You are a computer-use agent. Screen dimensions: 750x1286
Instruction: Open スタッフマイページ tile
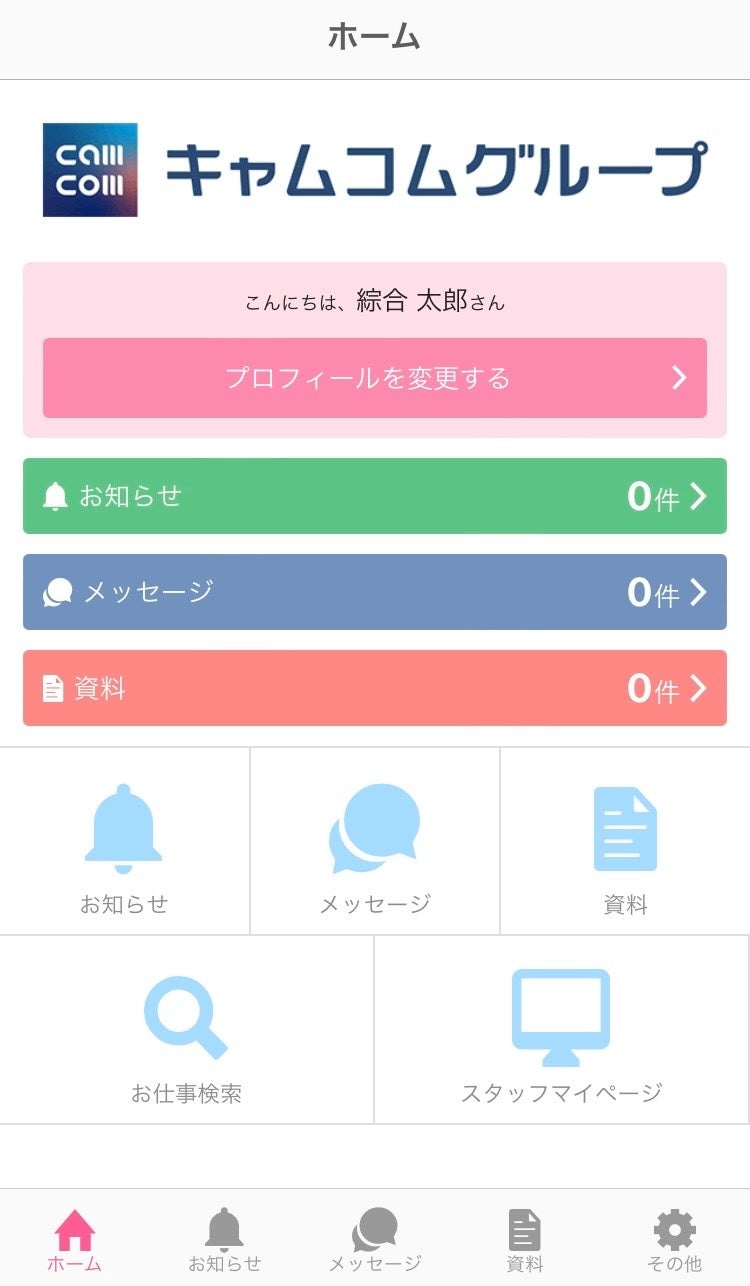(x=561, y=1030)
